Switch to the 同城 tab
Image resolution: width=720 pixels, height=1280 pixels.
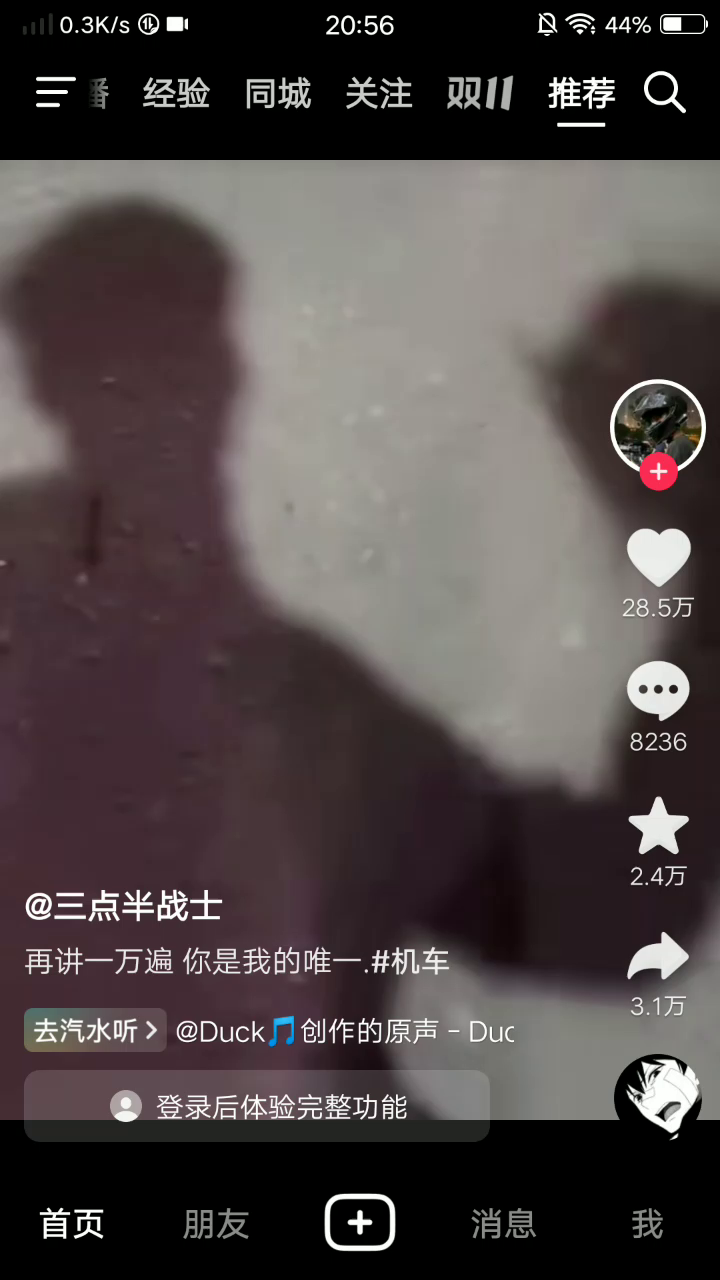[278, 94]
